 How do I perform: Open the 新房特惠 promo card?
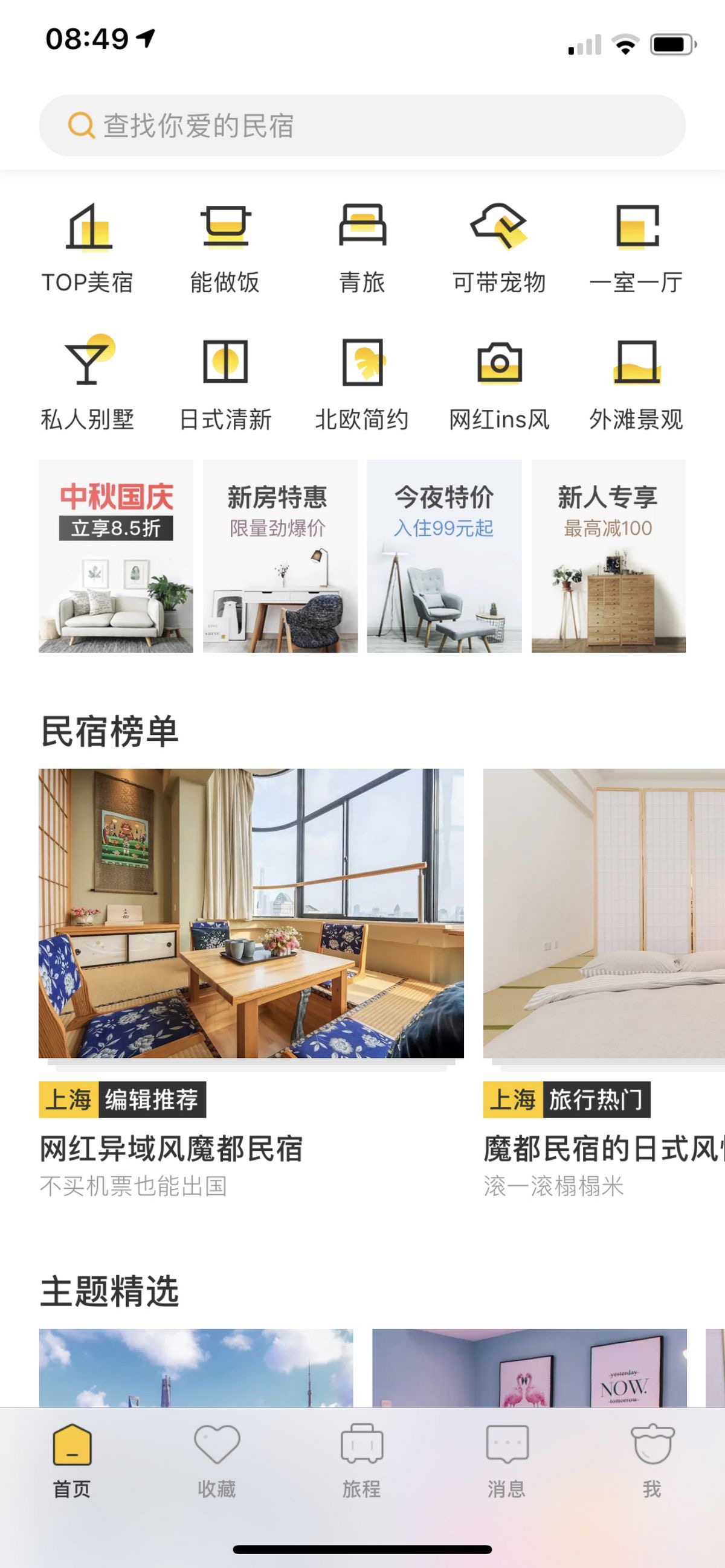point(280,556)
